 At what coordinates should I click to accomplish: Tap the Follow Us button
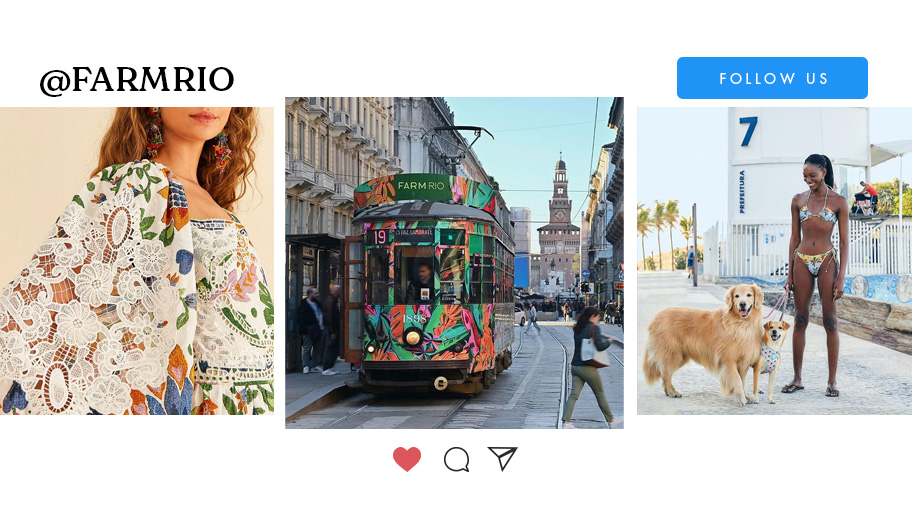coord(772,78)
